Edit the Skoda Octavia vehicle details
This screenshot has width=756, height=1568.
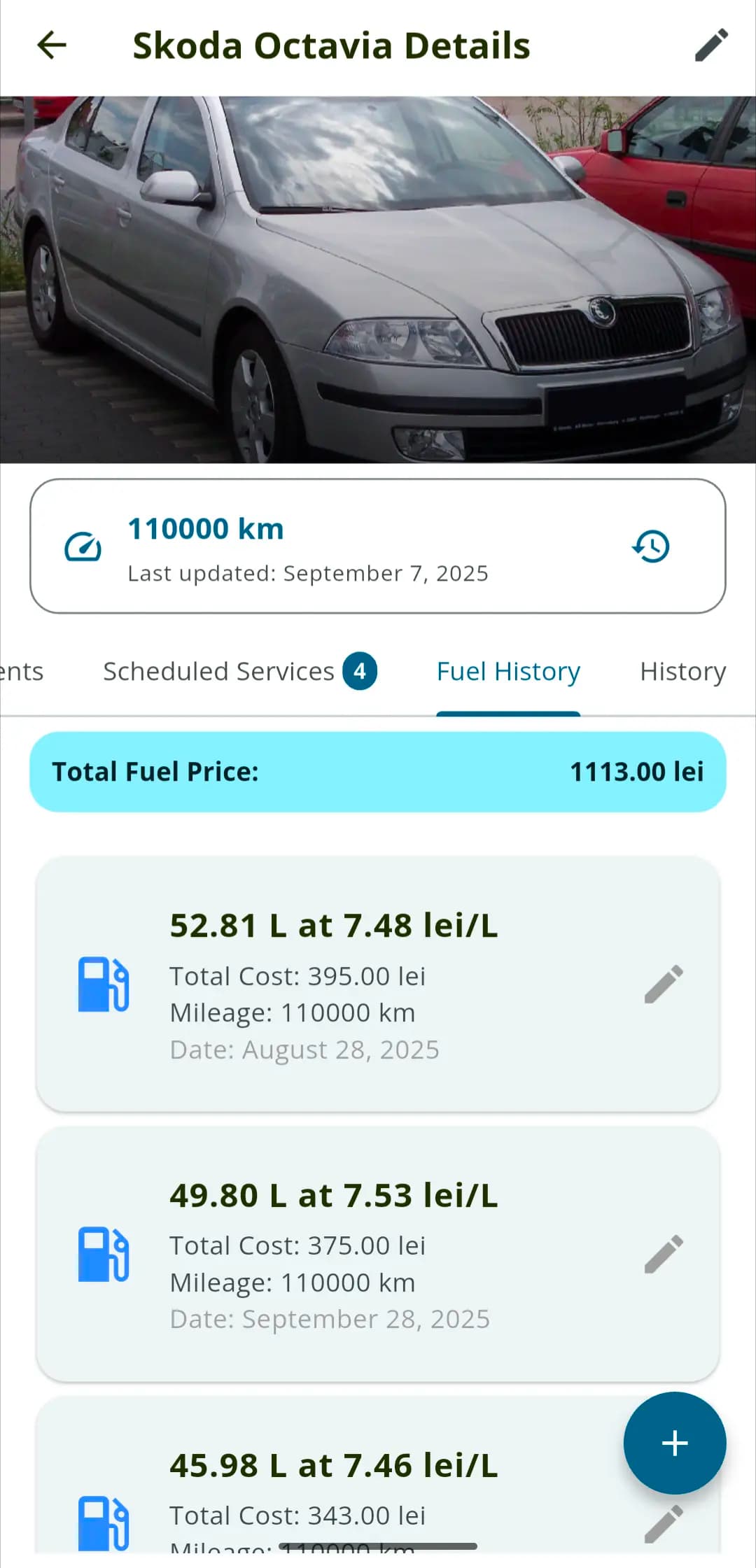tap(711, 45)
